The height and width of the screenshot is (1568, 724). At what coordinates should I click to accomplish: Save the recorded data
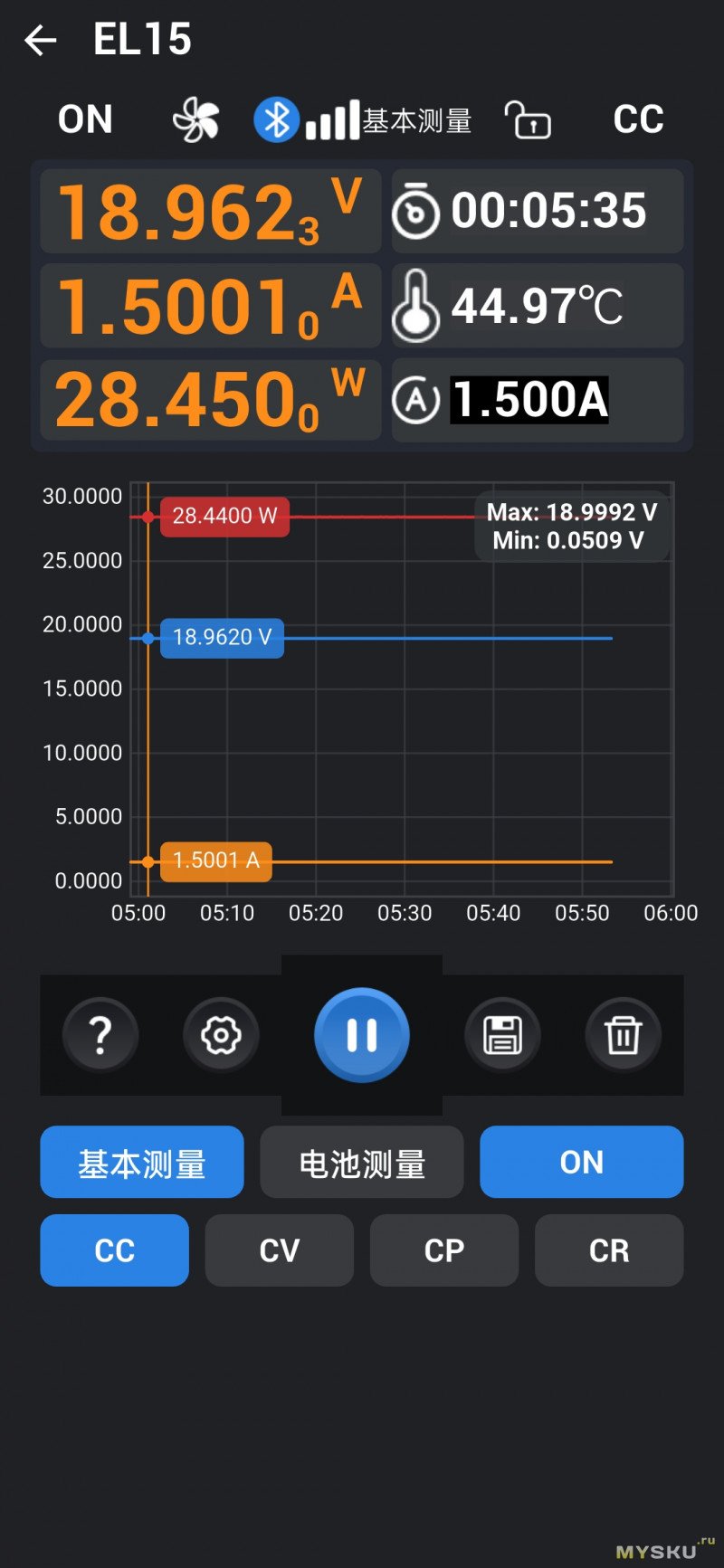502,1035
